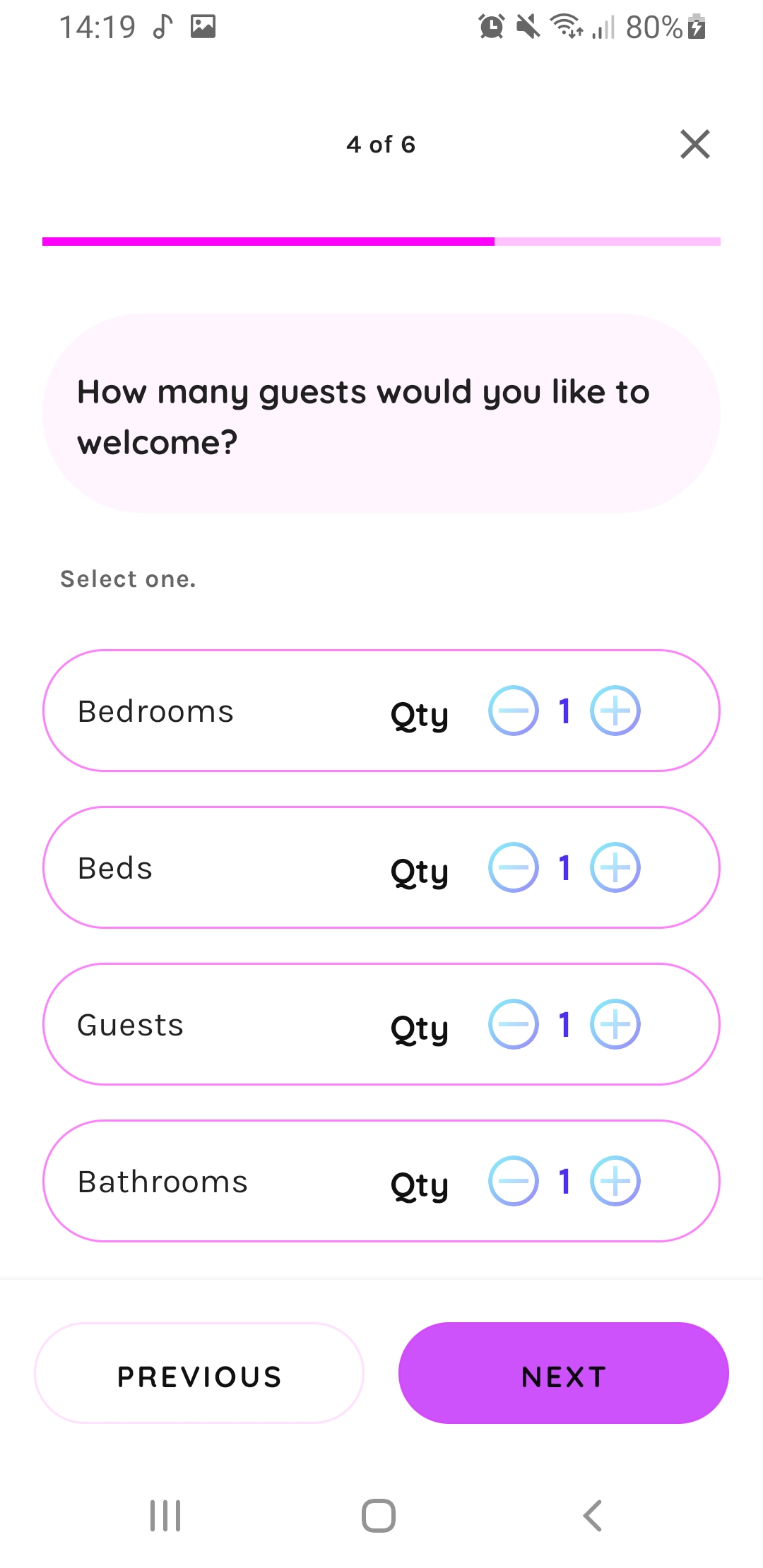This screenshot has width=763, height=1568.
Task: Add one more bathroom with the plus
Action: [615, 1181]
